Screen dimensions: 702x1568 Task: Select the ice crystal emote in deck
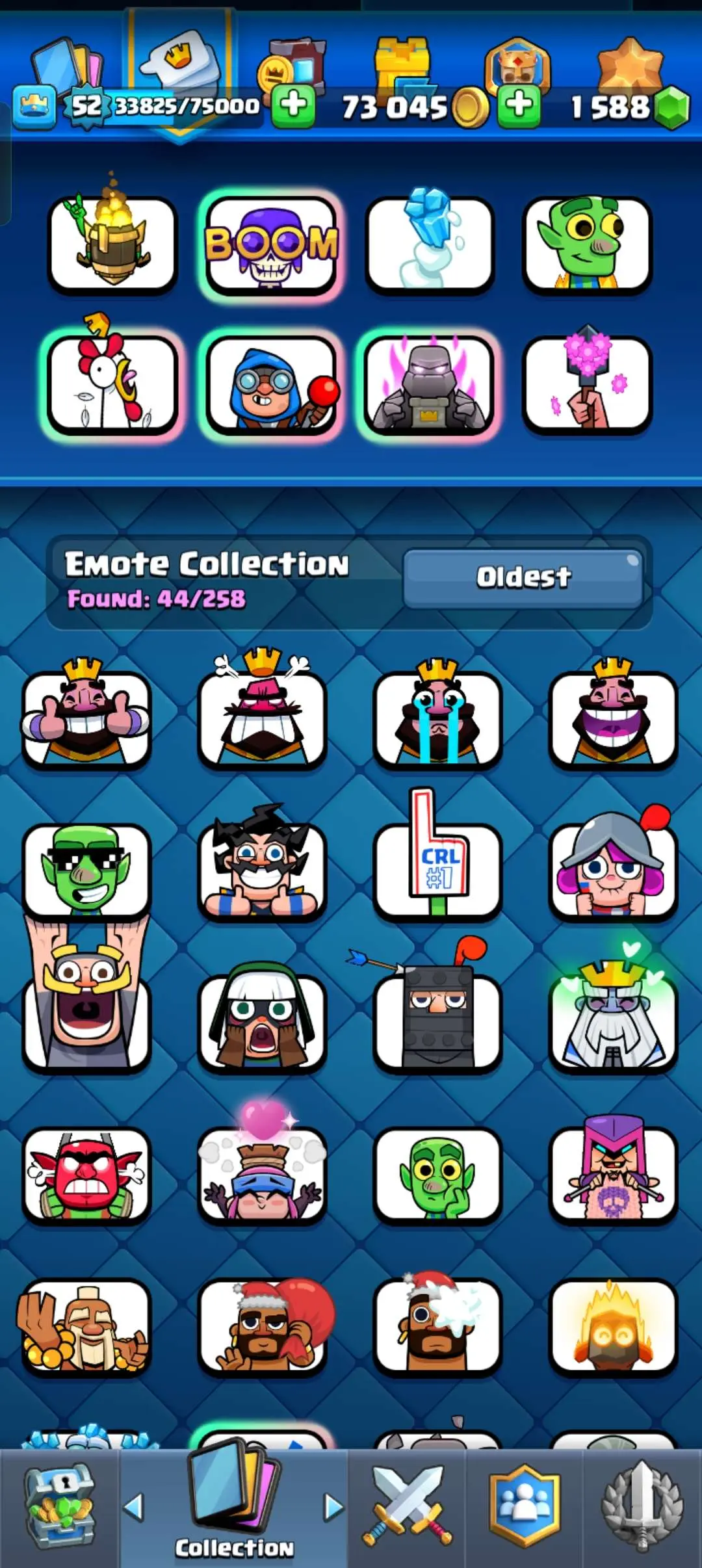coord(429,244)
